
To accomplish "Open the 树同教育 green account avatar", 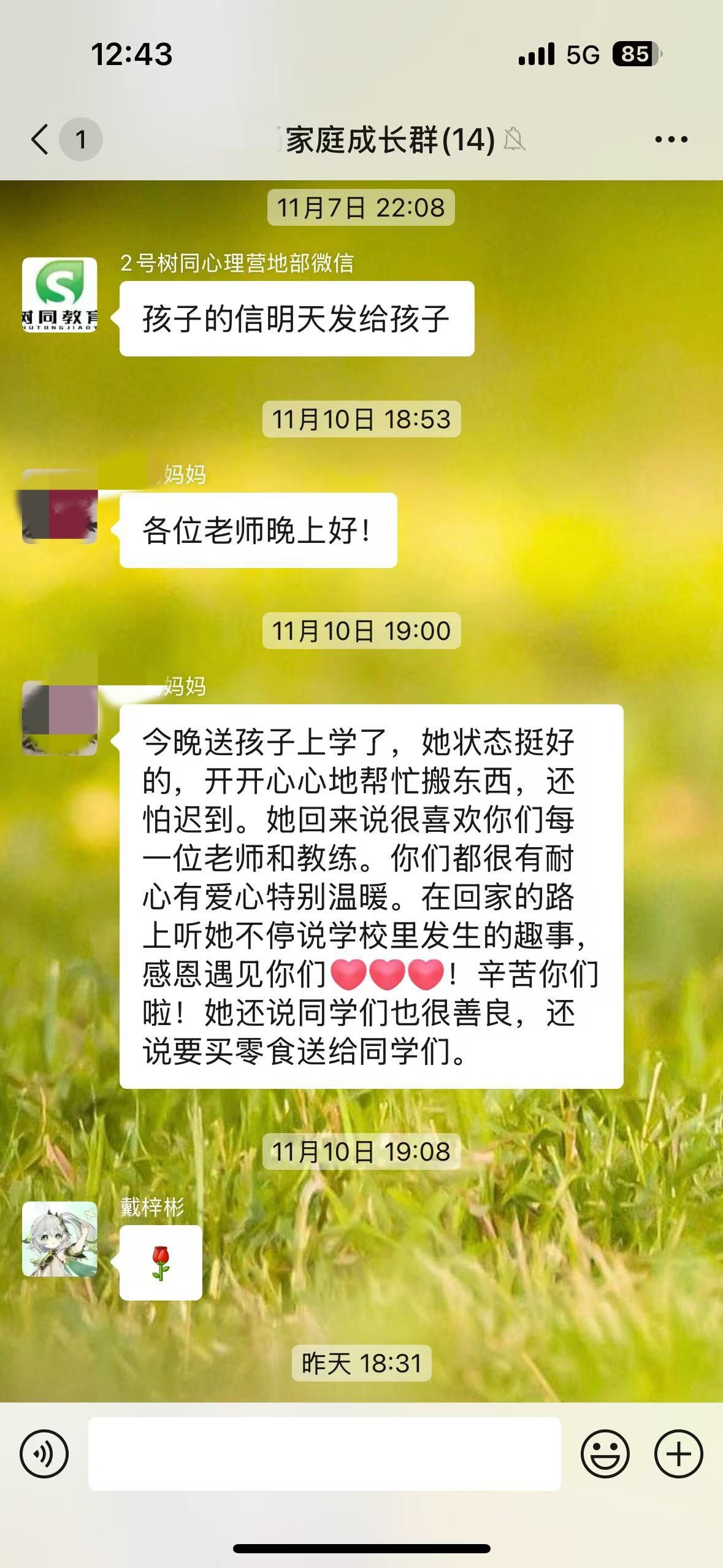I will coord(59,295).
